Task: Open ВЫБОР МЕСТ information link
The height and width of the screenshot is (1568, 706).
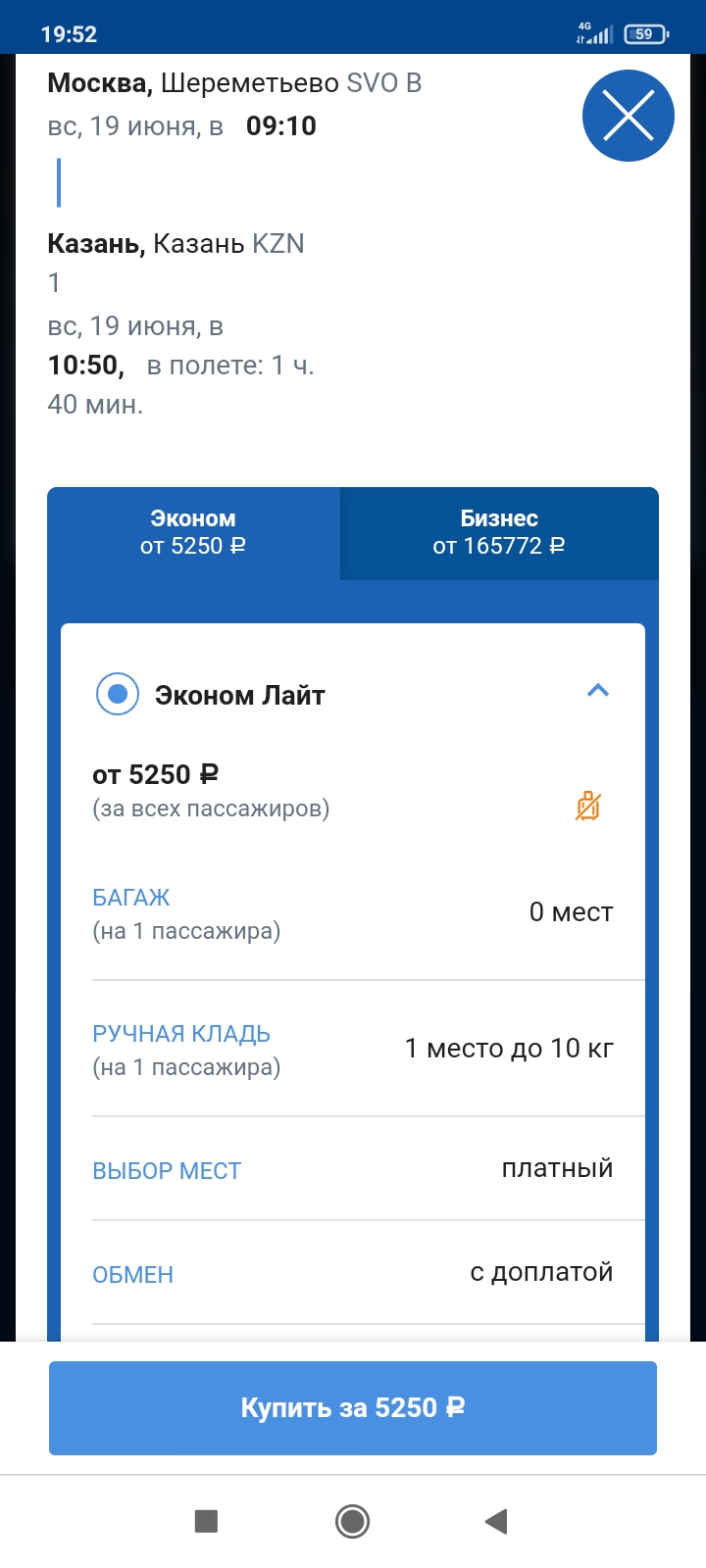Action: coord(167,1171)
